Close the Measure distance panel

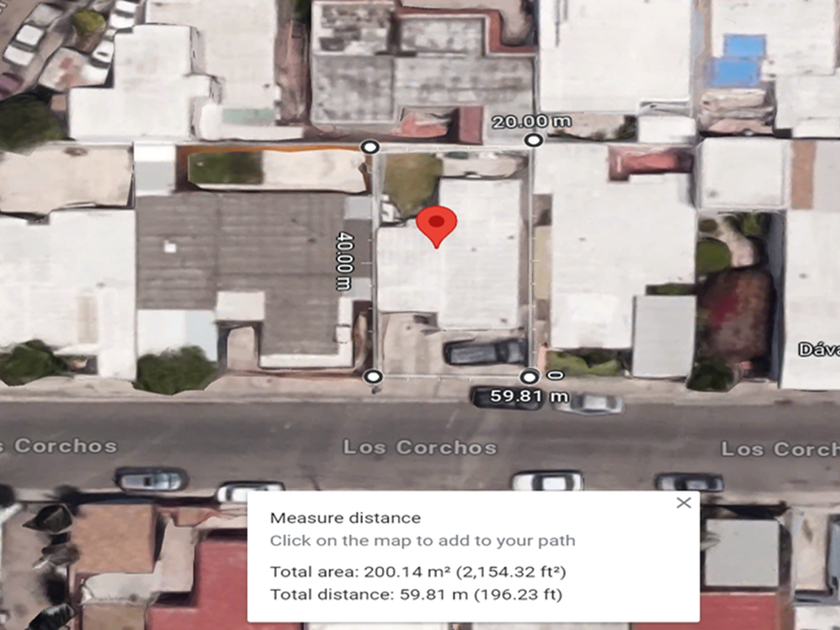click(x=684, y=502)
